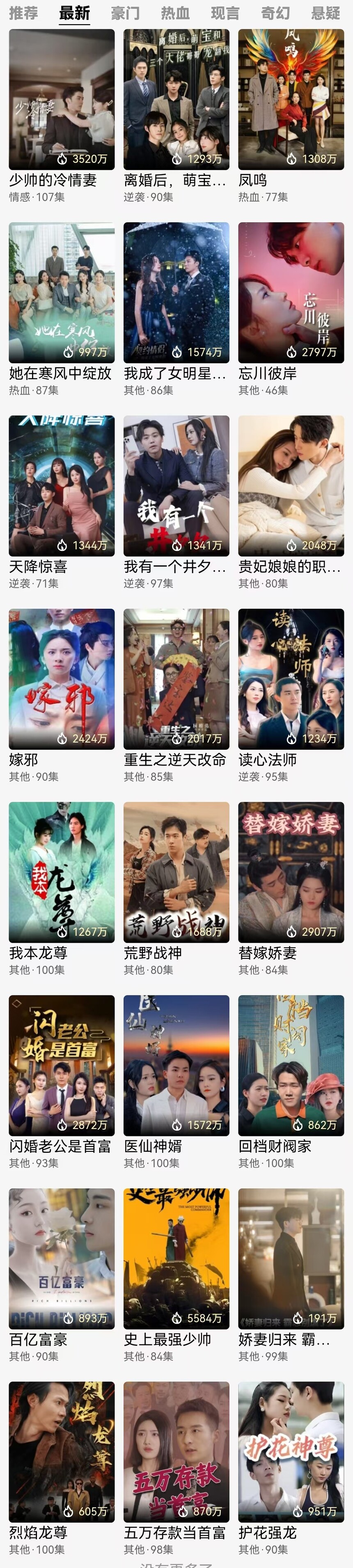This screenshot has height=1568, width=353.
Task: Go to the 奇幻 tab
Action: point(275,13)
